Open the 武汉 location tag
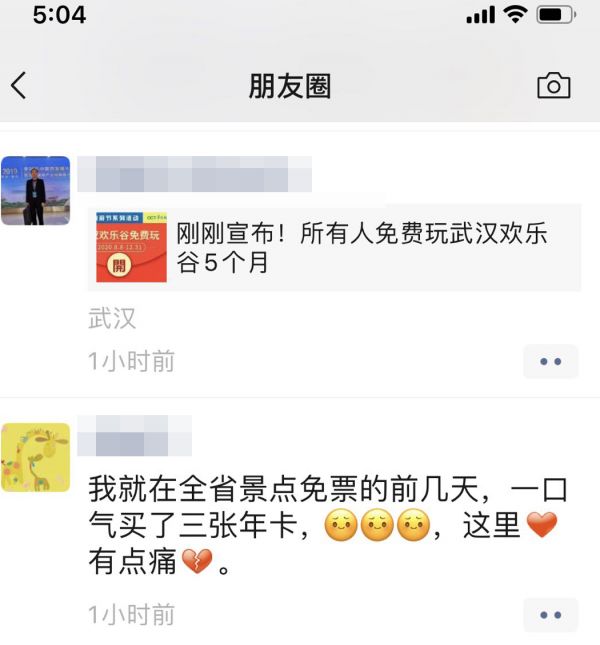This screenshot has width=600, height=645. [x=112, y=319]
